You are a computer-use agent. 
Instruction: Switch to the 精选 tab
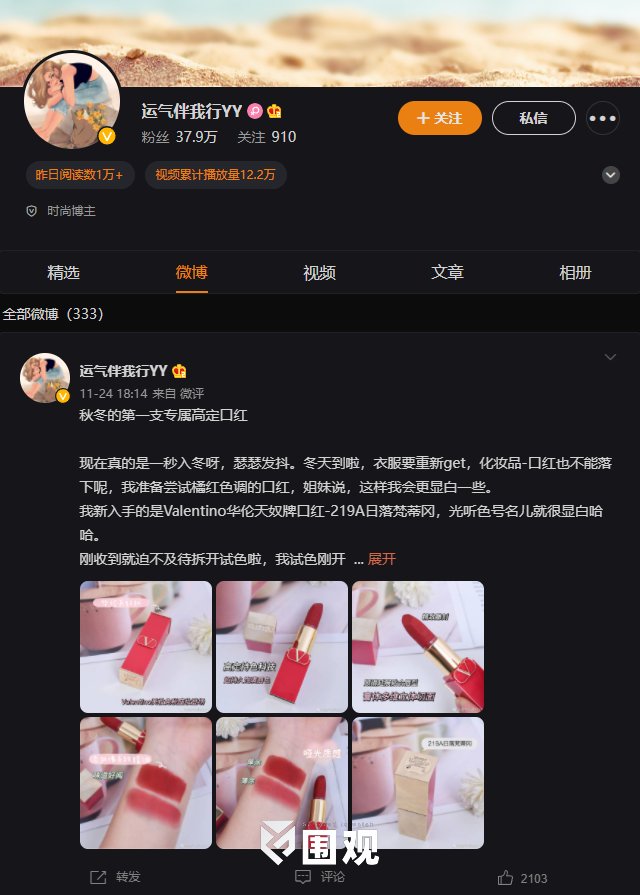click(63, 273)
